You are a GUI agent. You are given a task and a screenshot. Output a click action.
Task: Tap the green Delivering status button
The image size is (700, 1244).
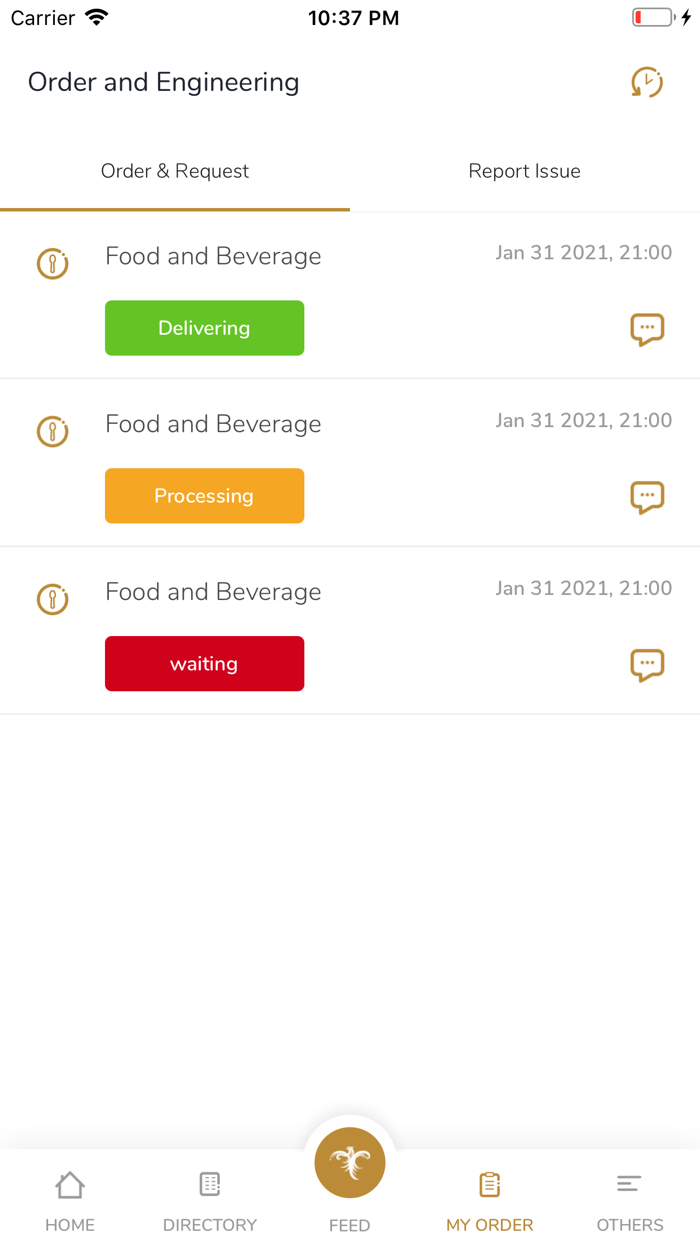coord(204,328)
